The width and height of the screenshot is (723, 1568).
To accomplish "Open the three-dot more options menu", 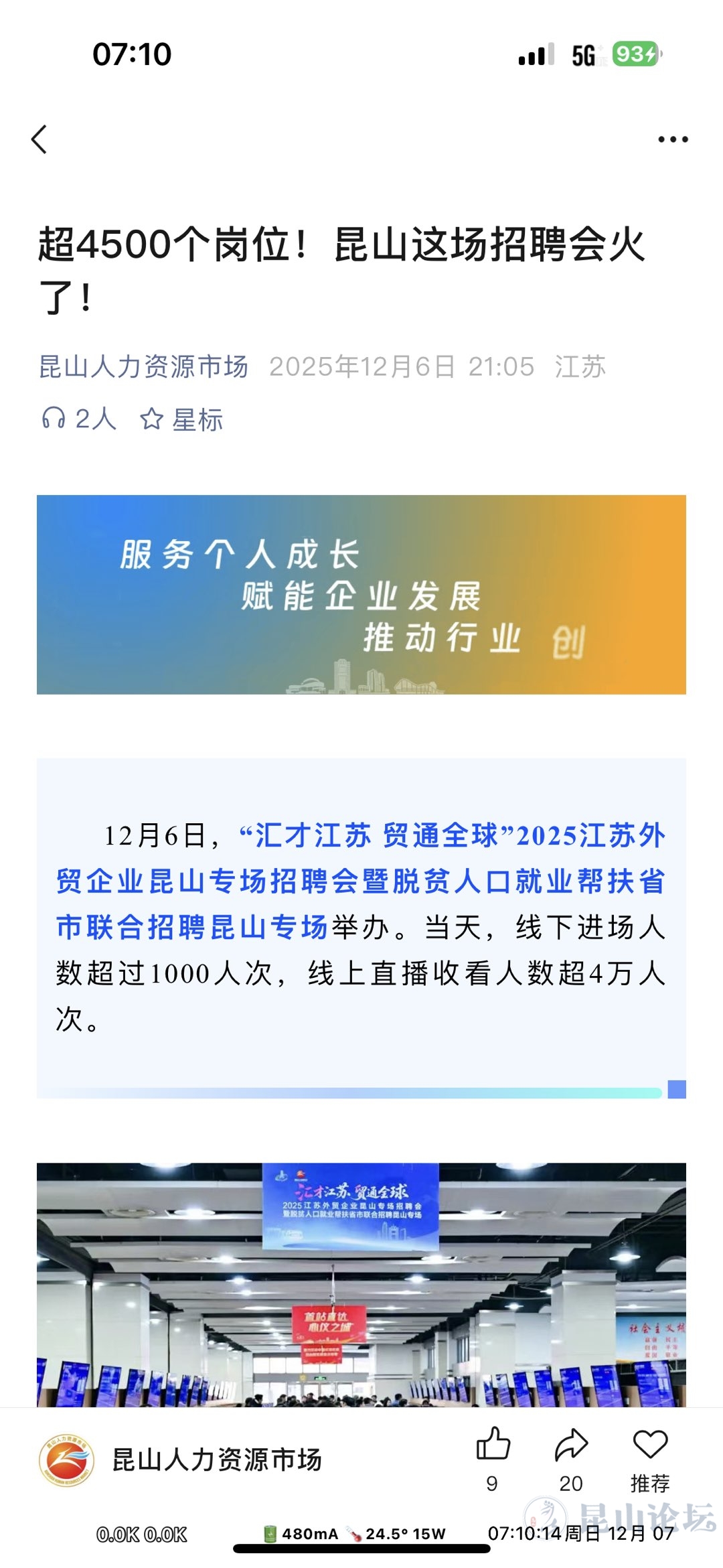I will (672, 139).
